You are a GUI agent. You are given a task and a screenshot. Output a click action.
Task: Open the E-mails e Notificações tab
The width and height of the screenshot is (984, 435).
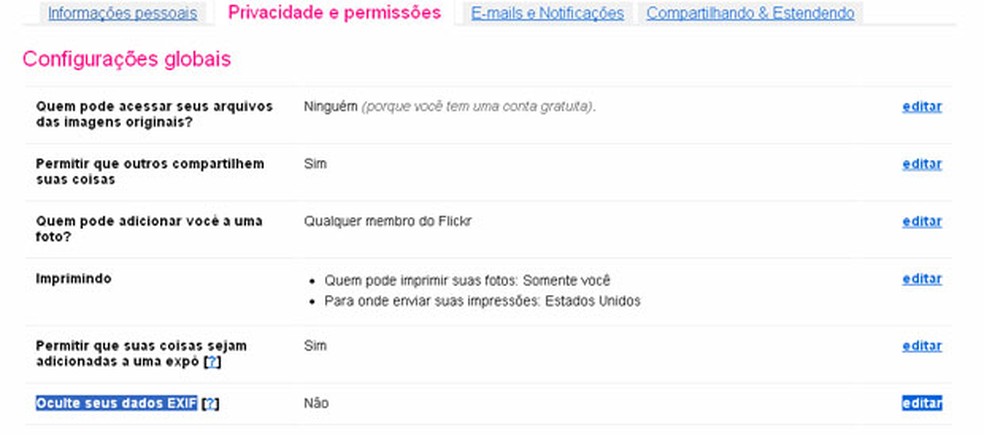point(547,14)
